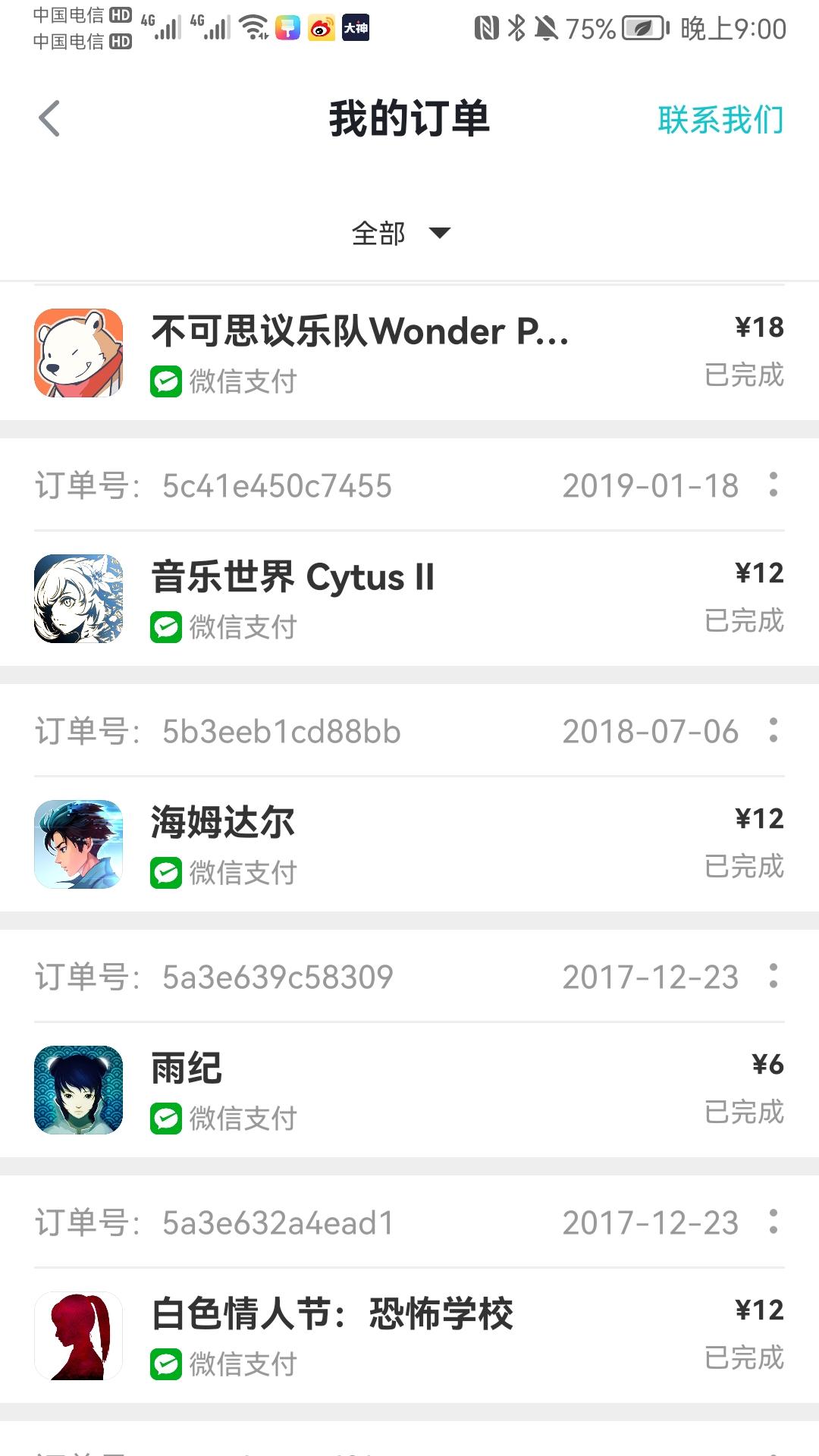This screenshot has width=819, height=1456.
Task: Select the 我的订单 title
Action: (x=409, y=119)
